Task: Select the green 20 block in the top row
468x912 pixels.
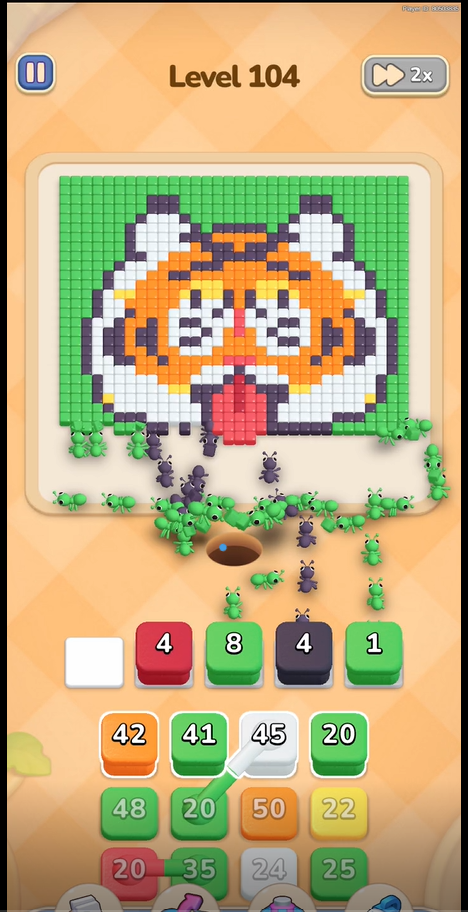Action: pyautogui.click(x=339, y=744)
